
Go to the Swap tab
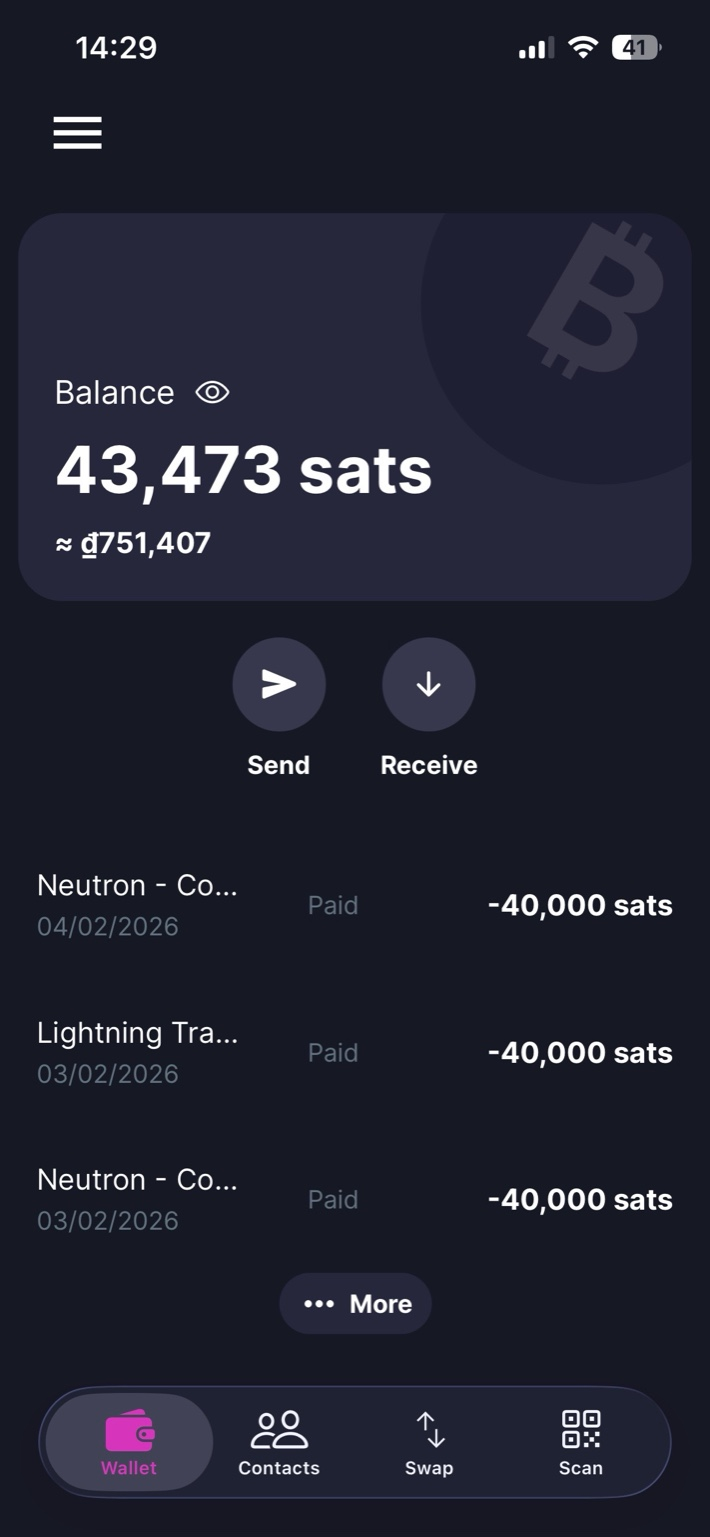(x=429, y=1442)
